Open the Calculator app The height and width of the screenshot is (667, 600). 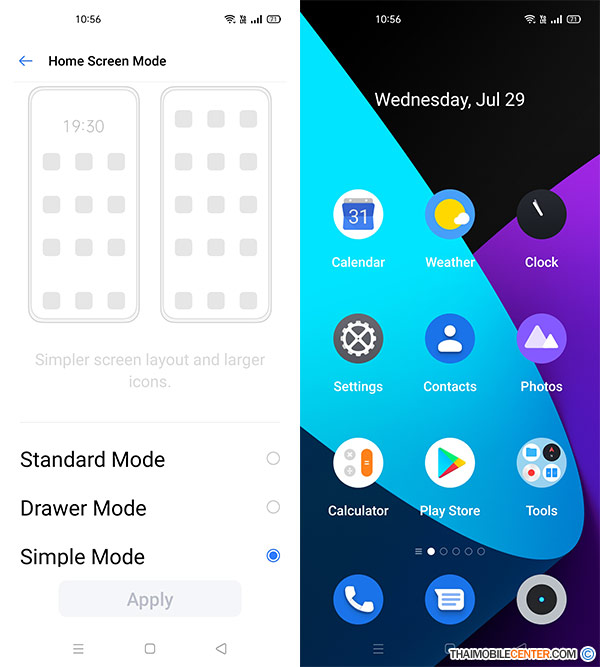(x=358, y=463)
